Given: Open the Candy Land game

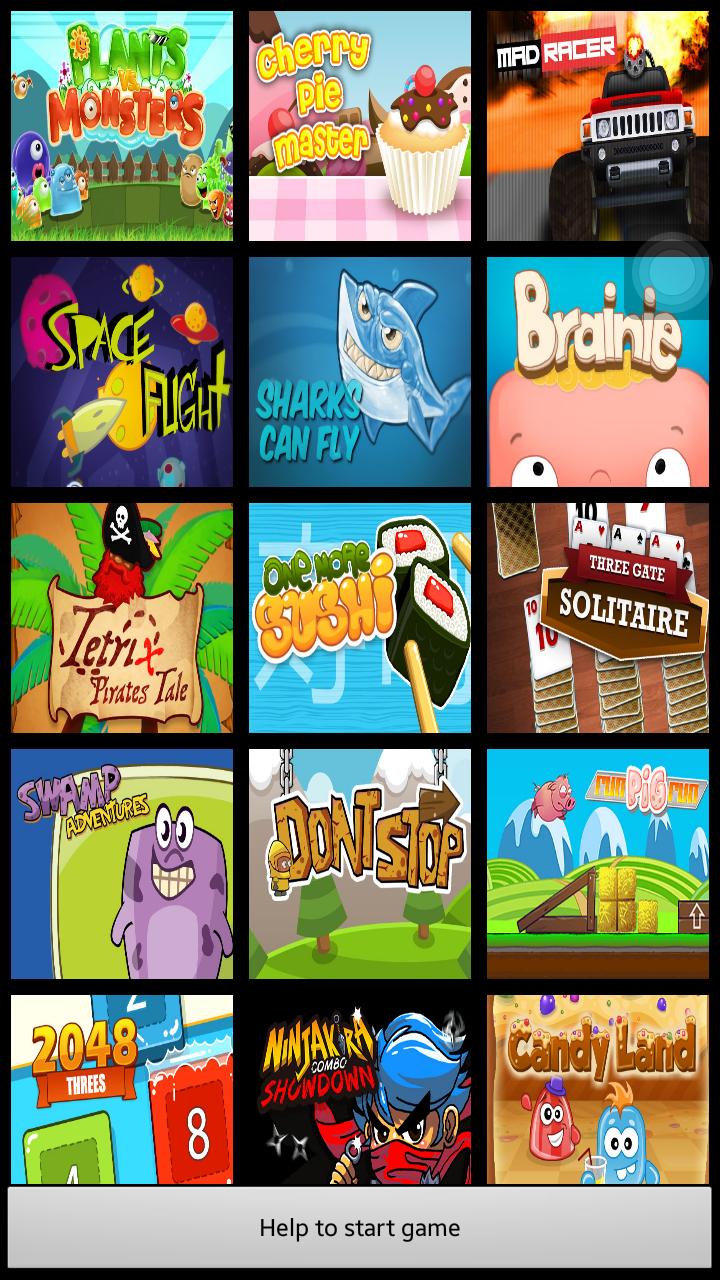Looking at the screenshot, I should coord(598,1088).
